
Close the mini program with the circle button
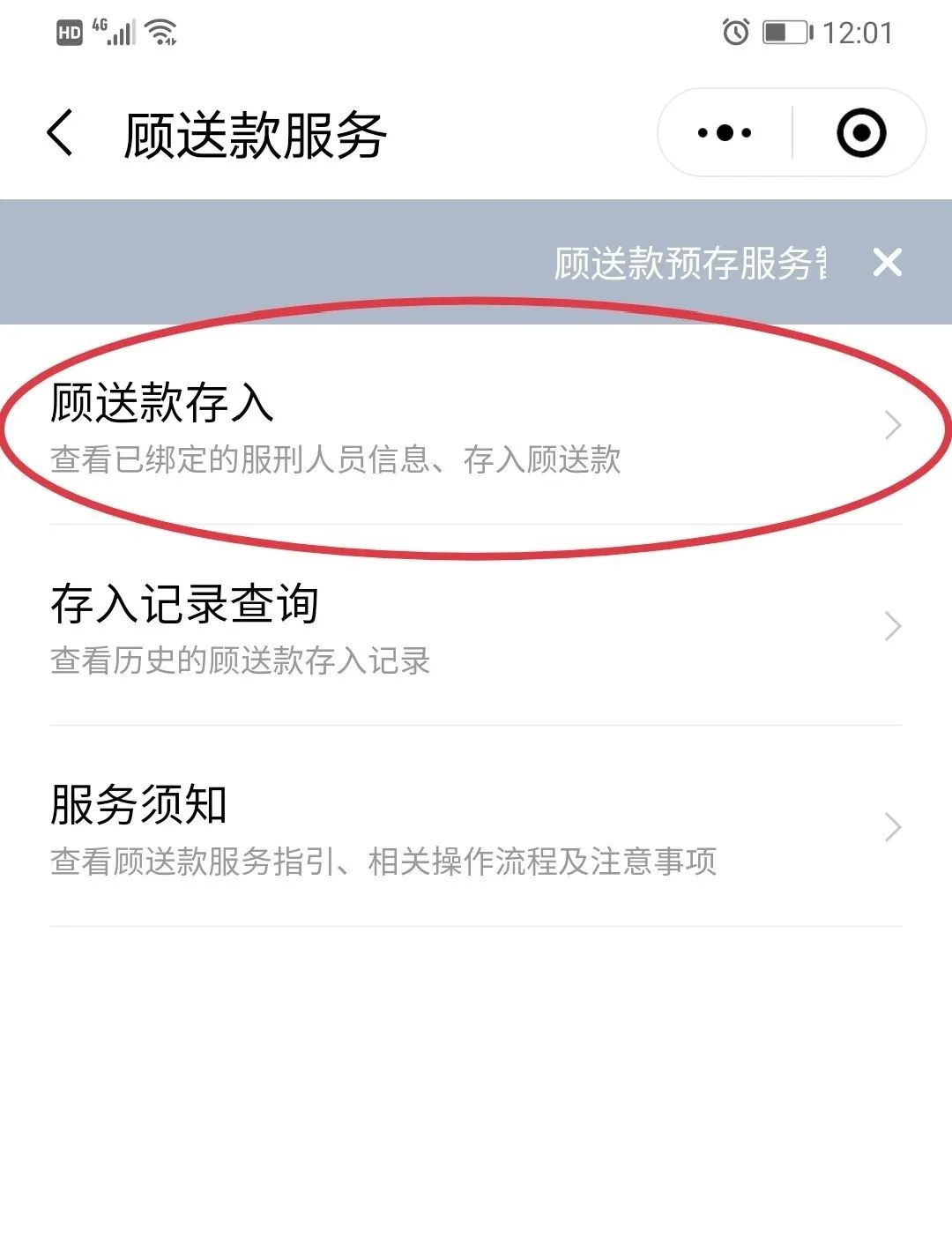(860, 133)
